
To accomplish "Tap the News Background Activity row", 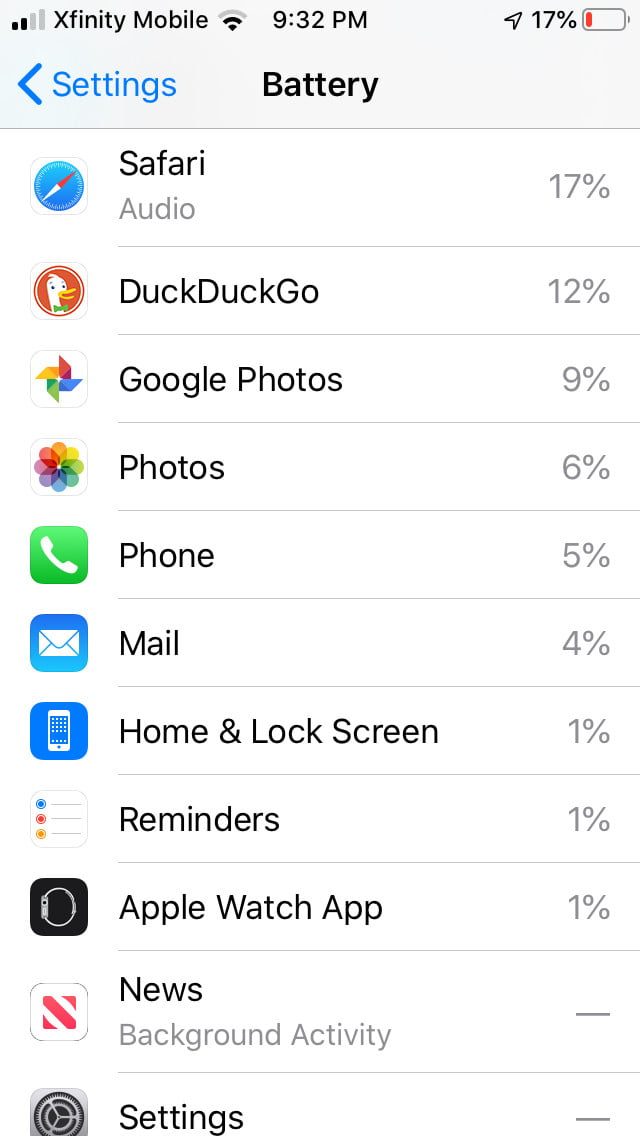I will (320, 1011).
